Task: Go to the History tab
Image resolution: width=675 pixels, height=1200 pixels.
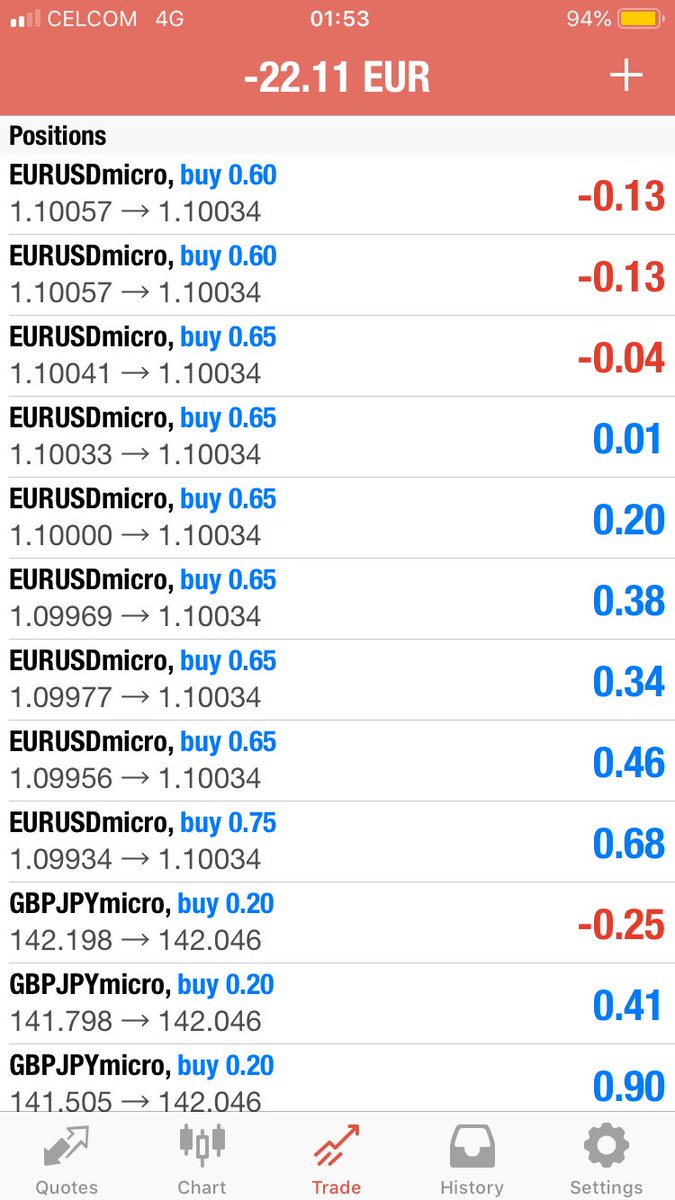Action: (471, 1158)
